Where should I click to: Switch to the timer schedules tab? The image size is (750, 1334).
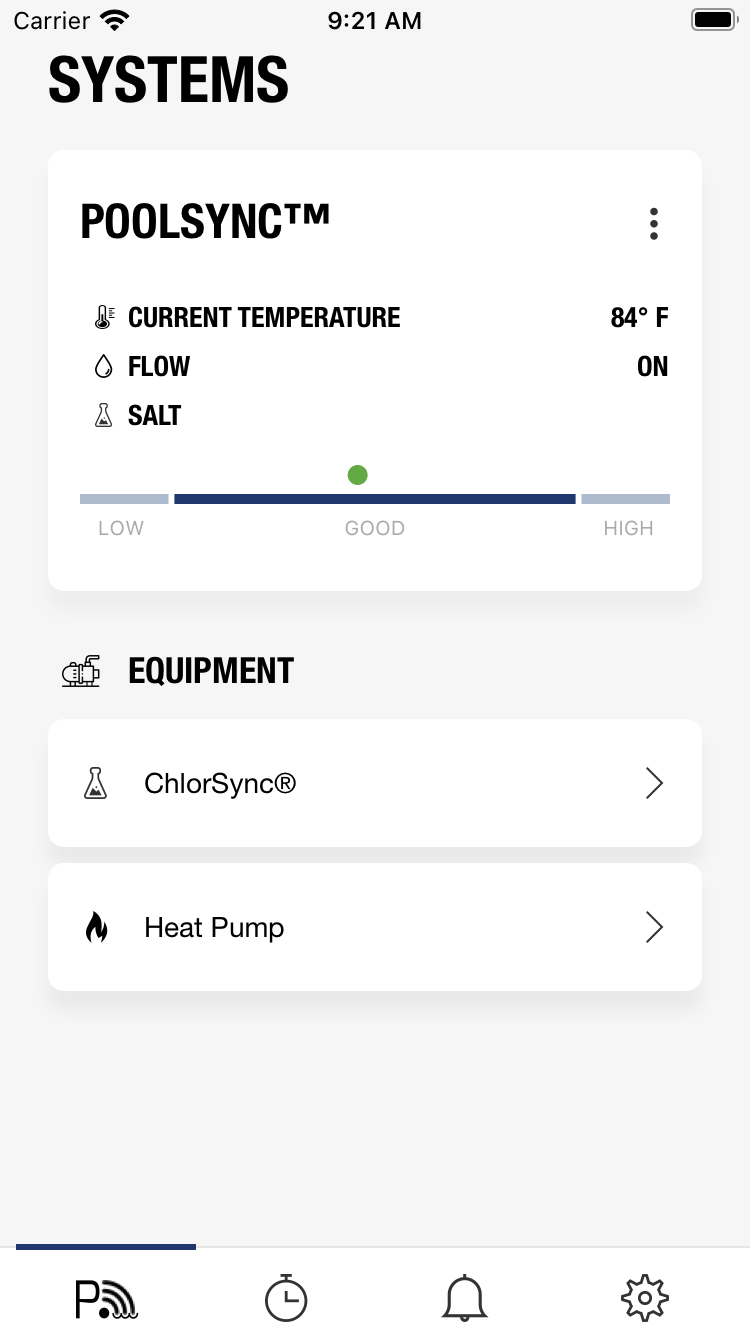(x=286, y=1297)
